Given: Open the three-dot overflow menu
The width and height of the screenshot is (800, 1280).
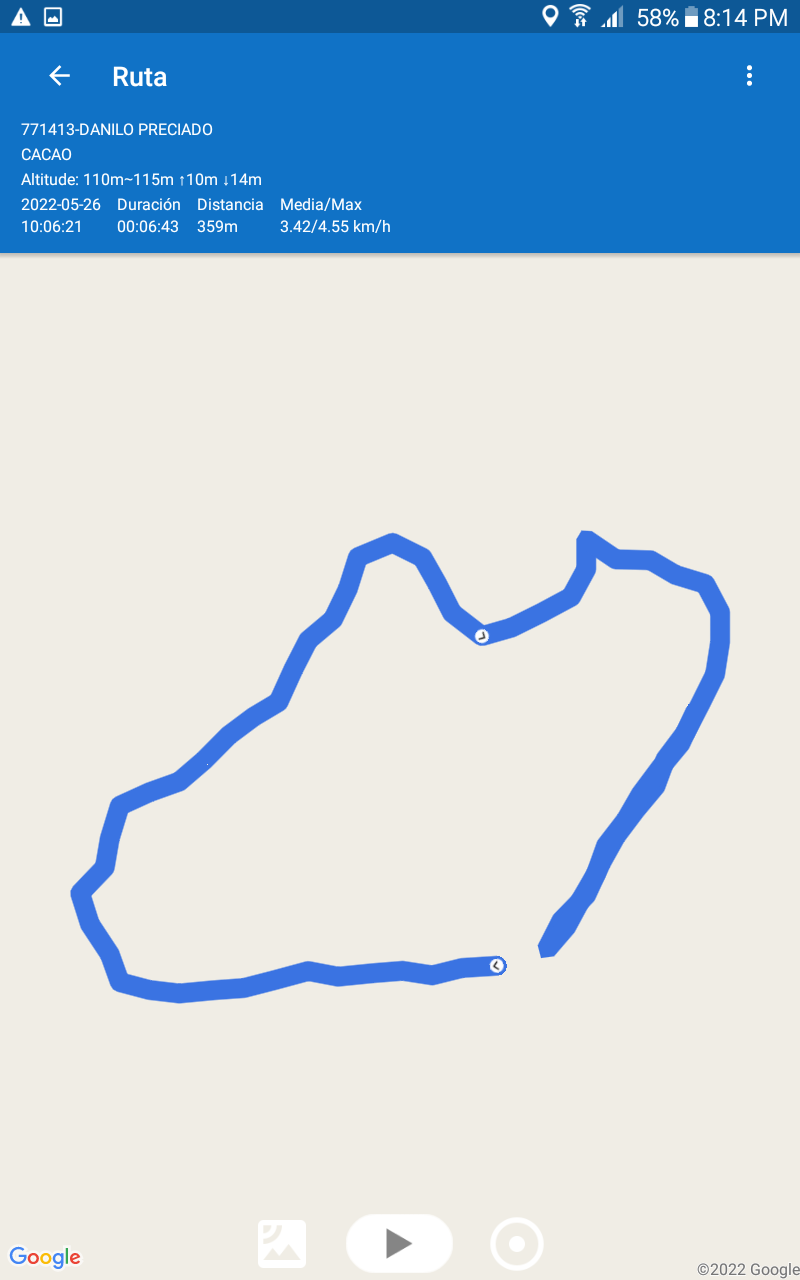Looking at the screenshot, I should [749, 76].
